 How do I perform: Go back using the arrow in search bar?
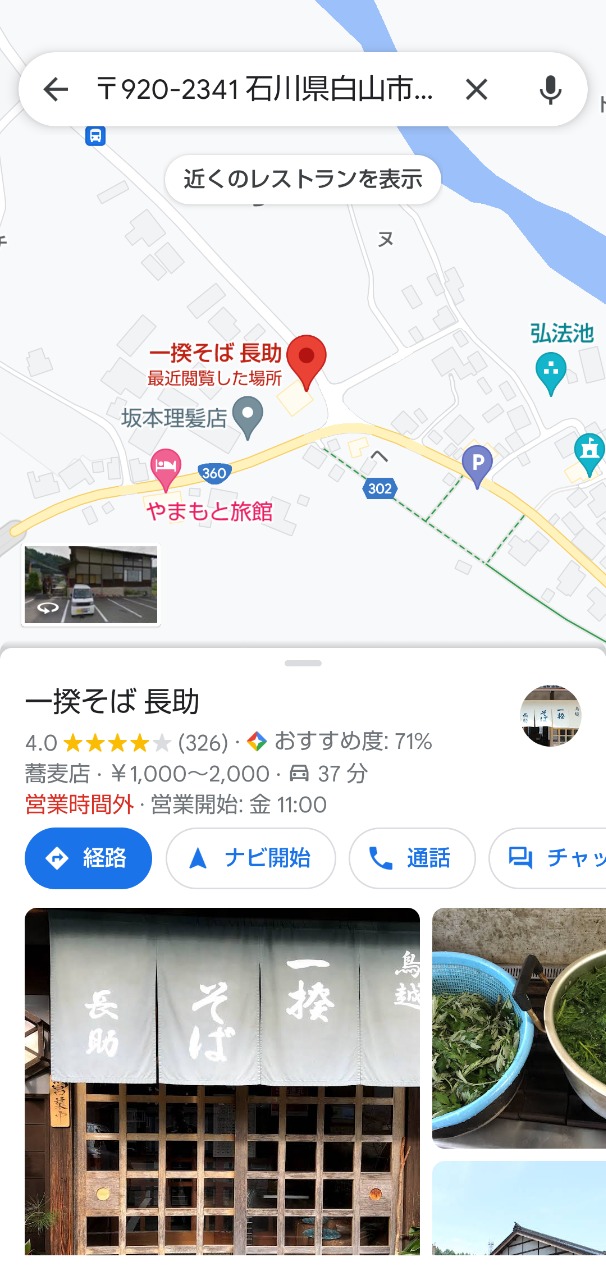tap(55, 89)
